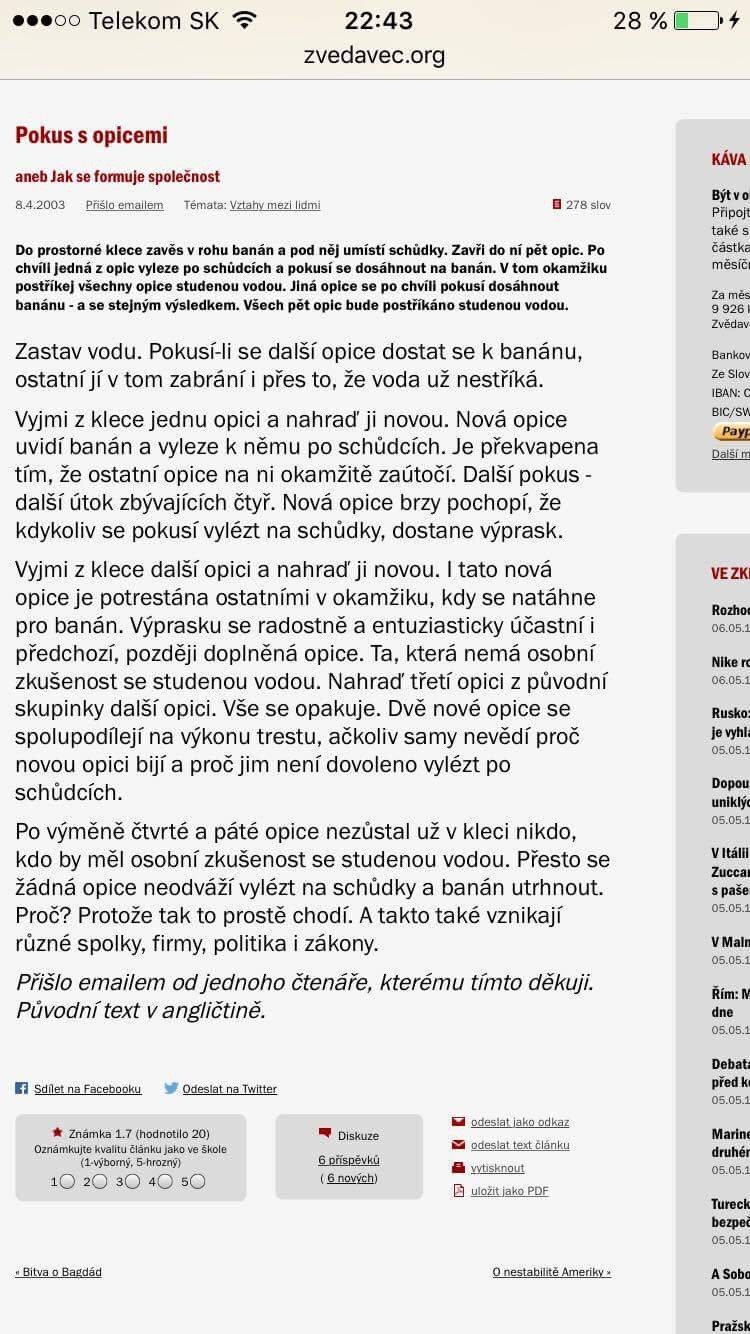Image resolution: width=750 pixels, height=1334 pixels.
Task: Tap odeslat text článku
Action: (520, 1145)
